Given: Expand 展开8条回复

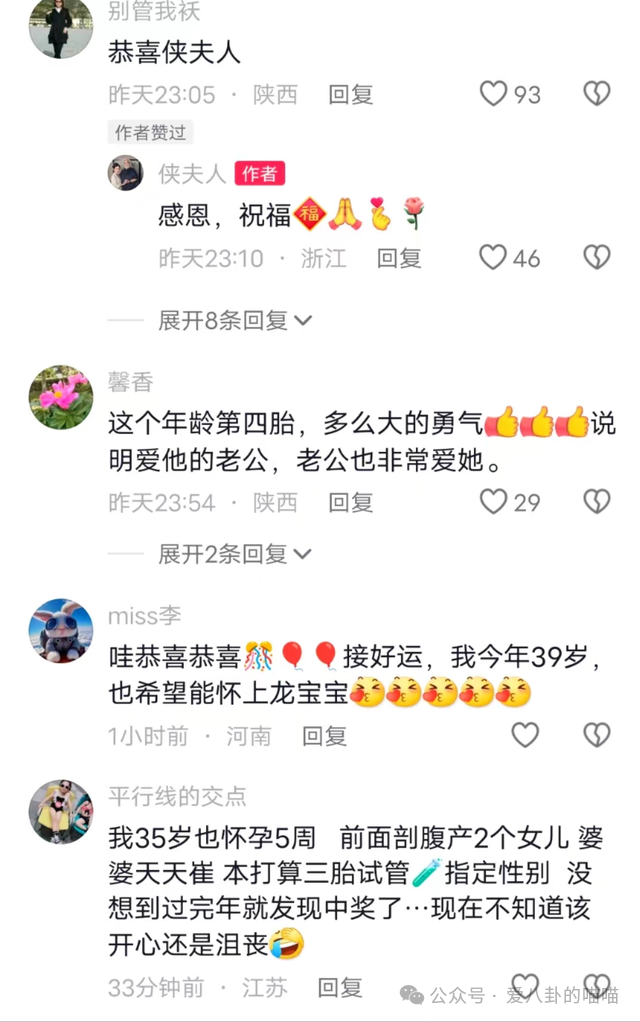Looking at the screenshot, I should (235, 321).
